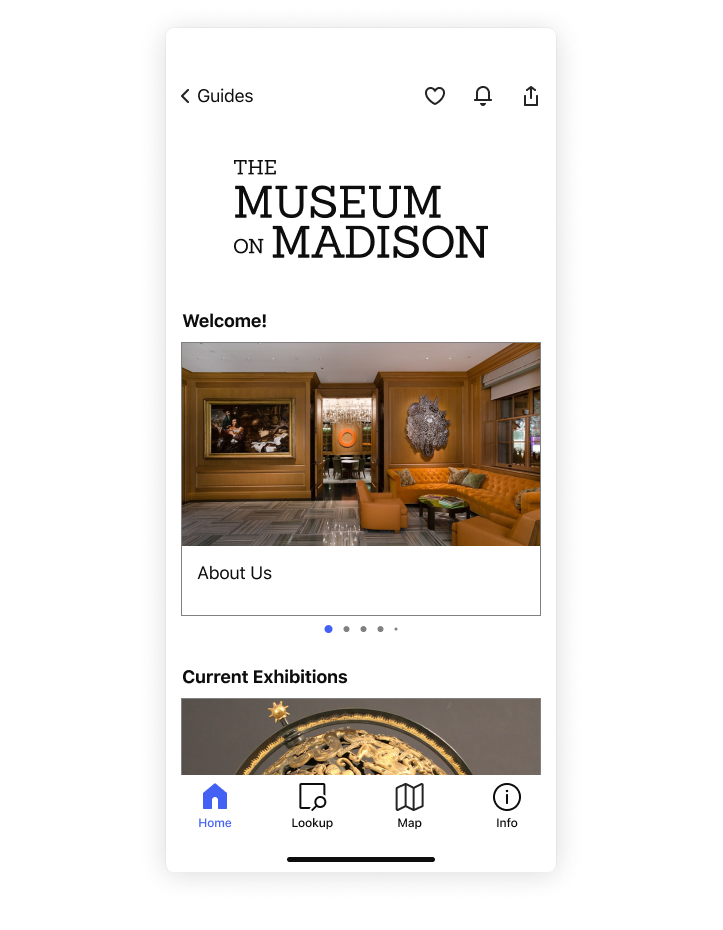The image size is (723, 930).
Task: Open the About Us card
Action: coord(360,478)
